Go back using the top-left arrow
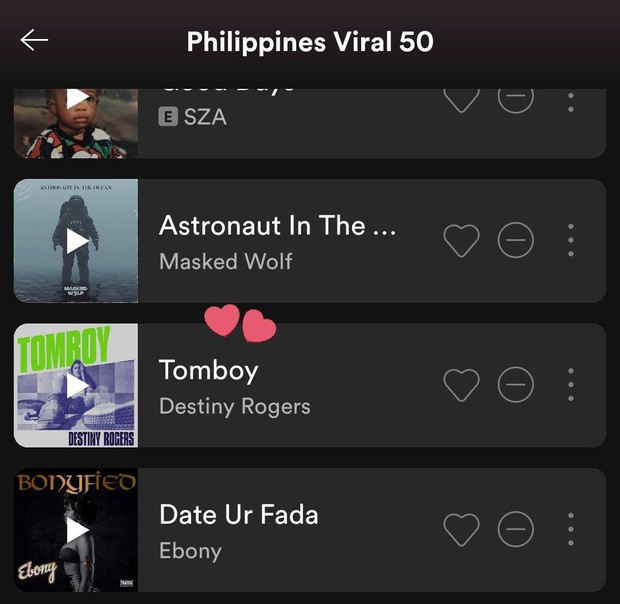 pyautogui.click(x=34, y=40)
